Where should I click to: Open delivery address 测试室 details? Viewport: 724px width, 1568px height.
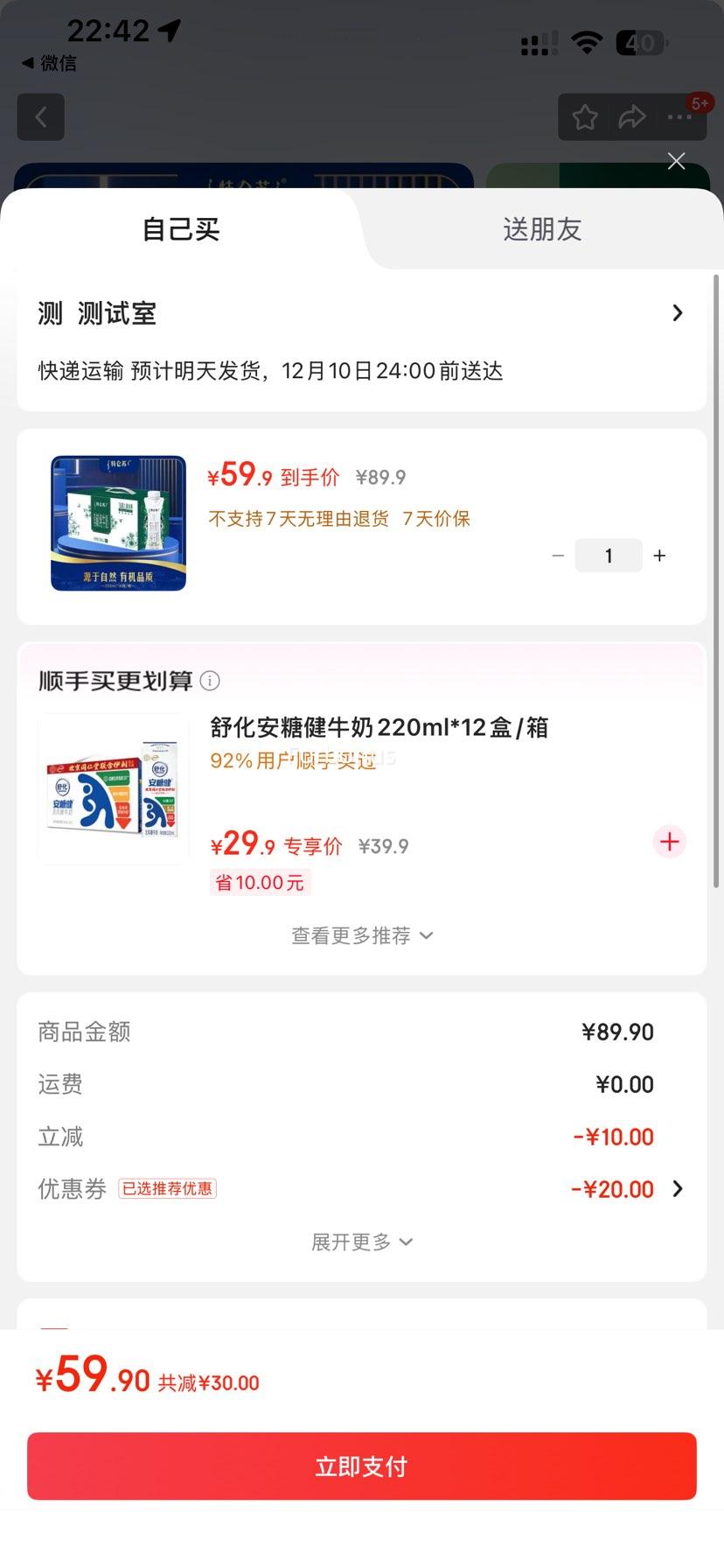click(361, 312)
